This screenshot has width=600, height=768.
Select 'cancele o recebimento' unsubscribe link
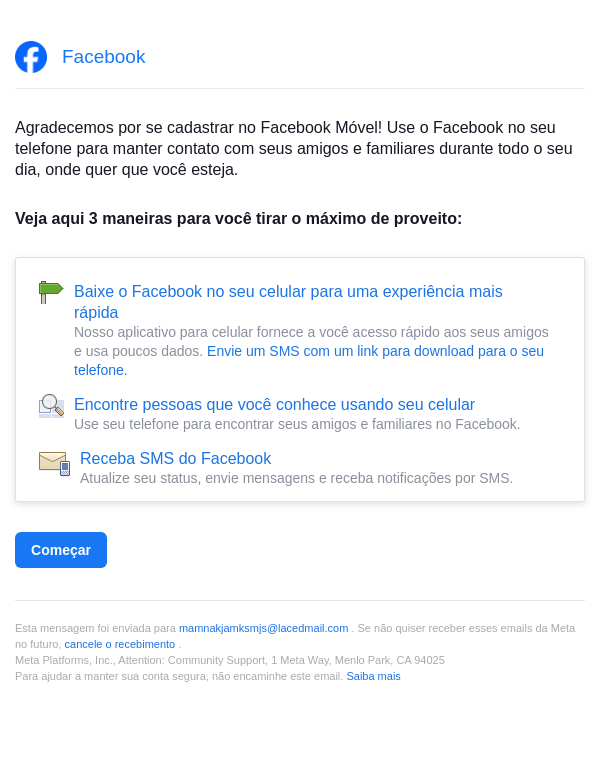[119, 644]
